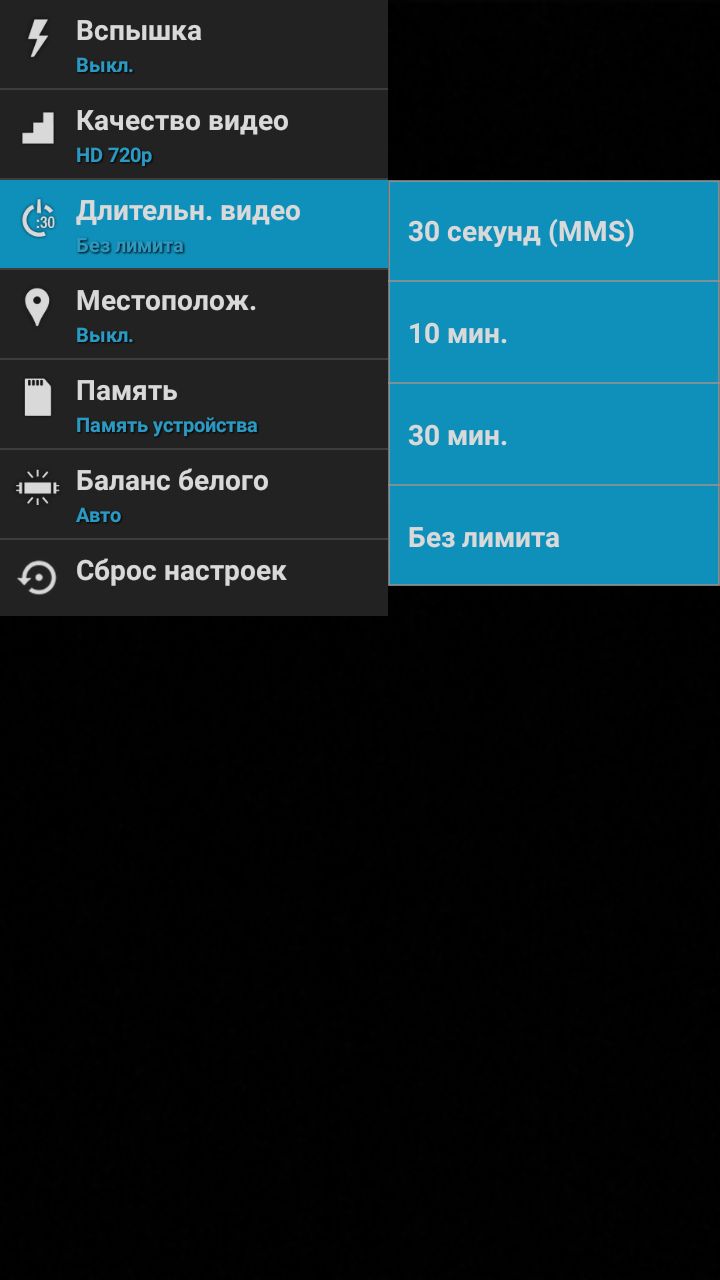
Task: Tap Сброс настроек to reset settings
Action: pyautogui.click(x=194, y=577)
